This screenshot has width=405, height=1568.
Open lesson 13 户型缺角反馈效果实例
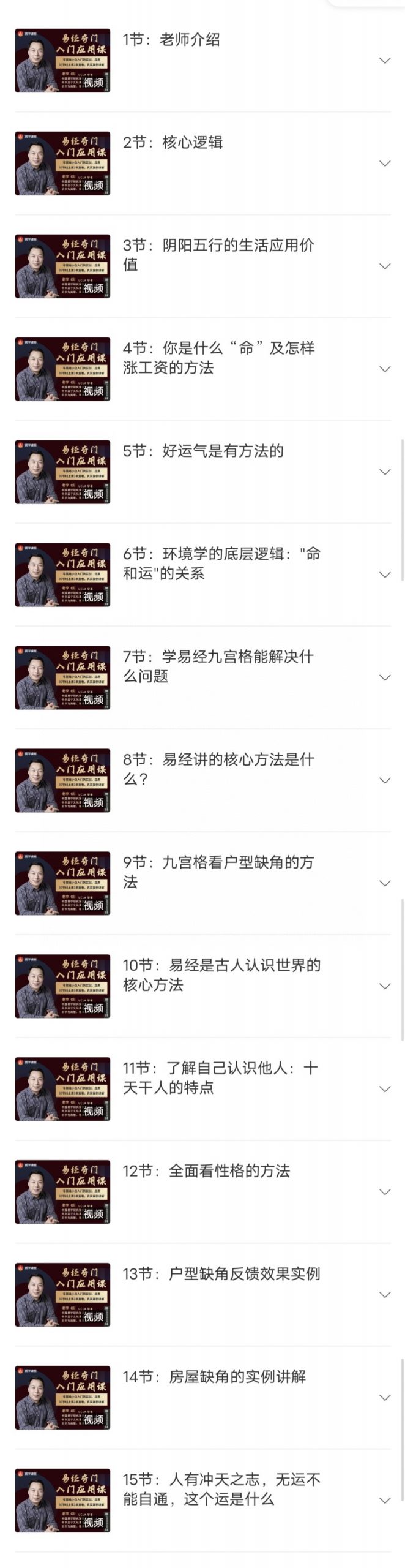point(221,1274)
